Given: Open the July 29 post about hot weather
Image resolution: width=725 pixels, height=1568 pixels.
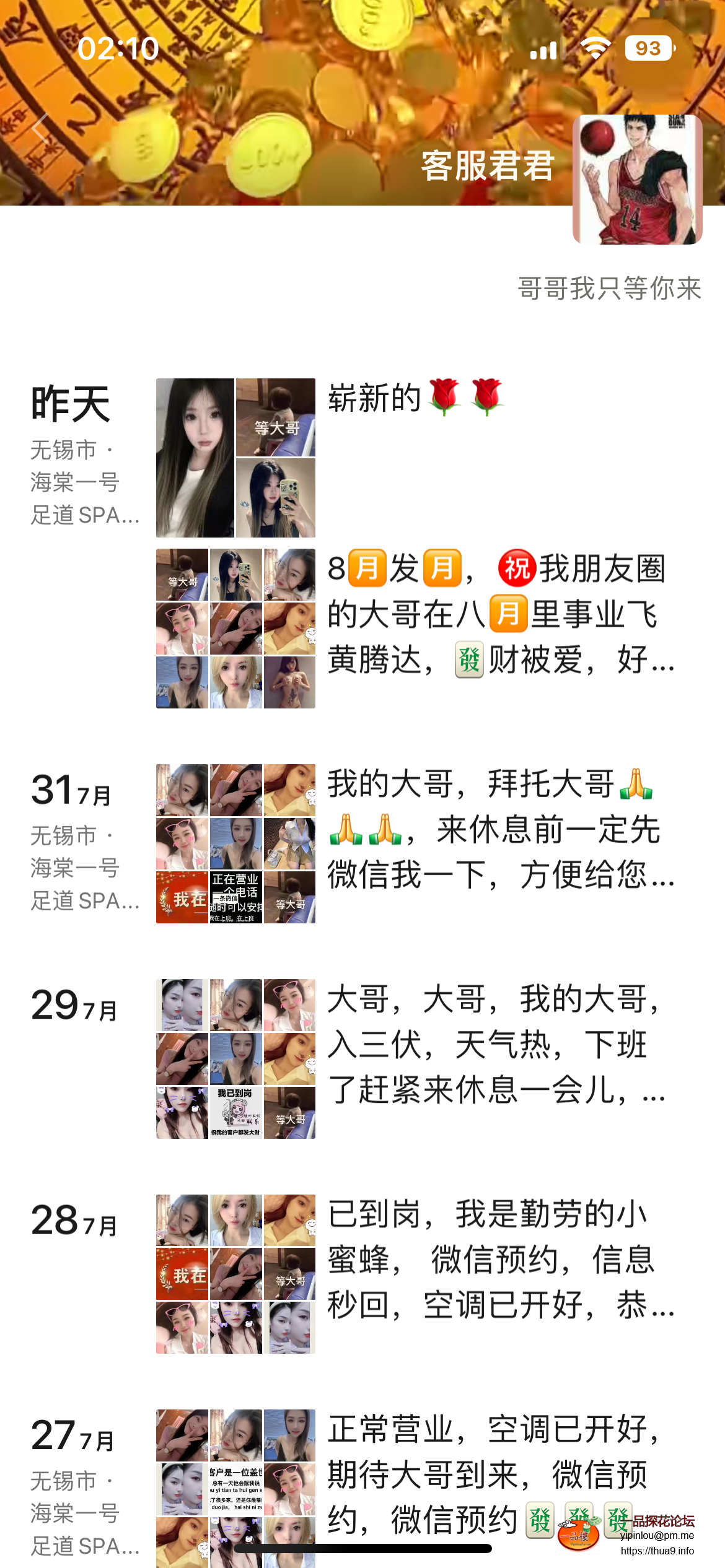Looking at the screenshot, I should pyautogui.click(x=496, y=1045).
